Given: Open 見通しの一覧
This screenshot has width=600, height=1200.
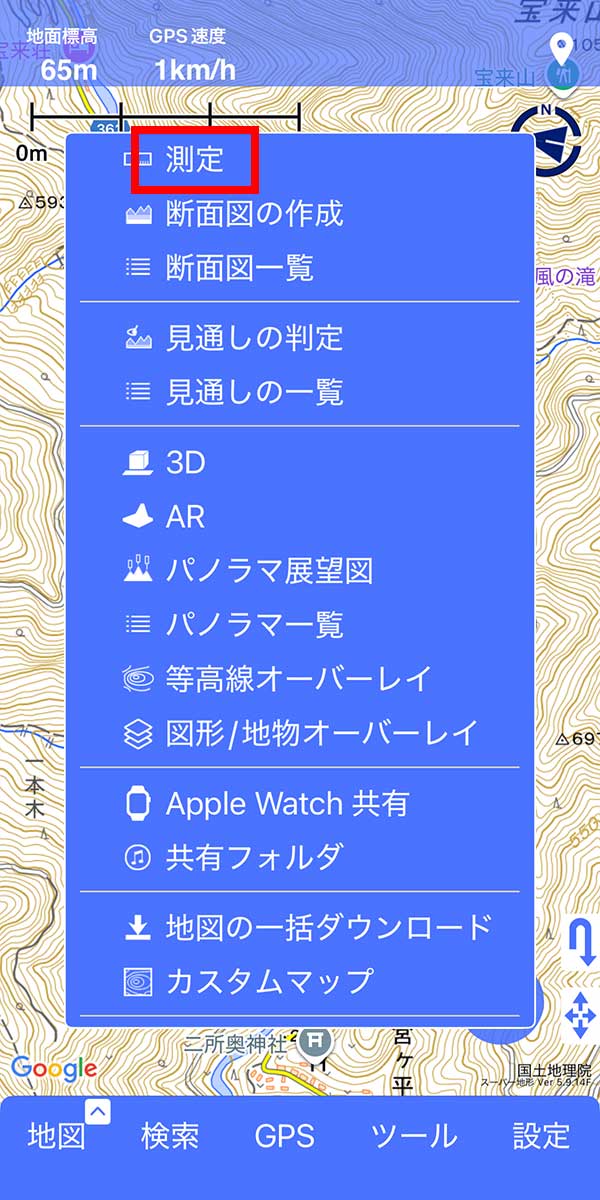Looking at the screenshot, I should coord(254,392).
